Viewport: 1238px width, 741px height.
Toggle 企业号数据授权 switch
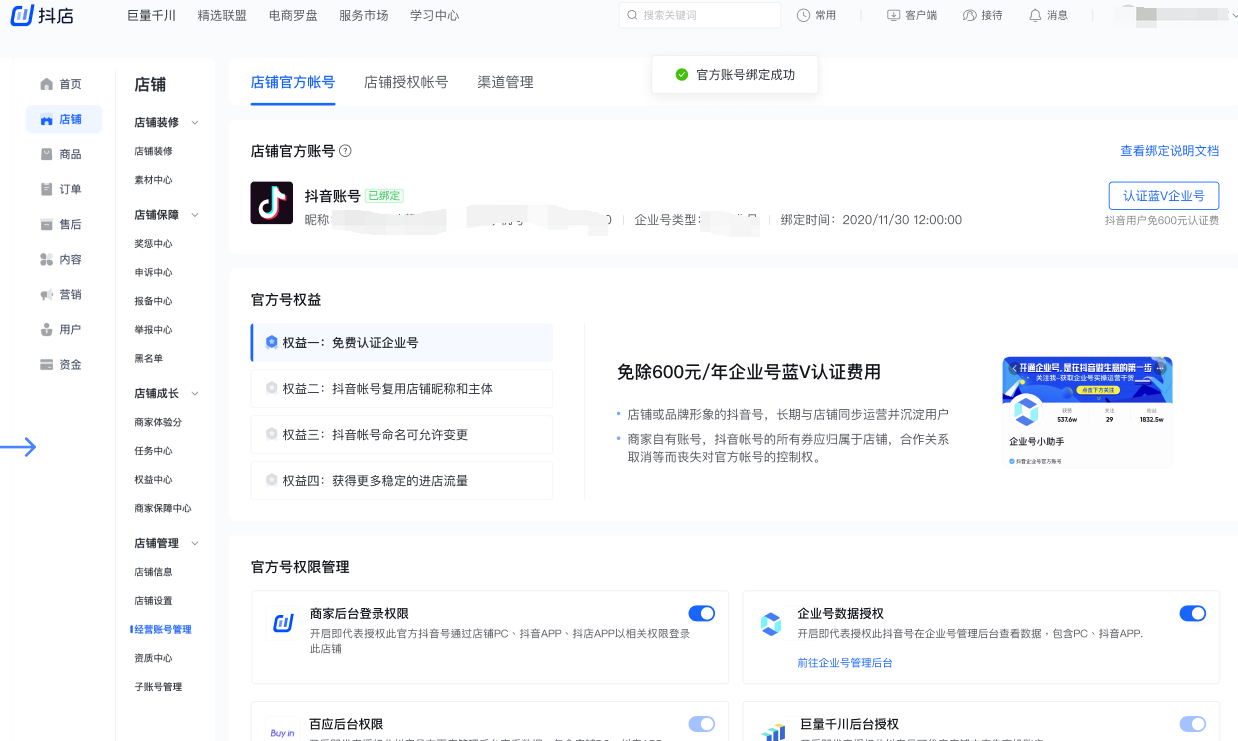point(1192,613)
